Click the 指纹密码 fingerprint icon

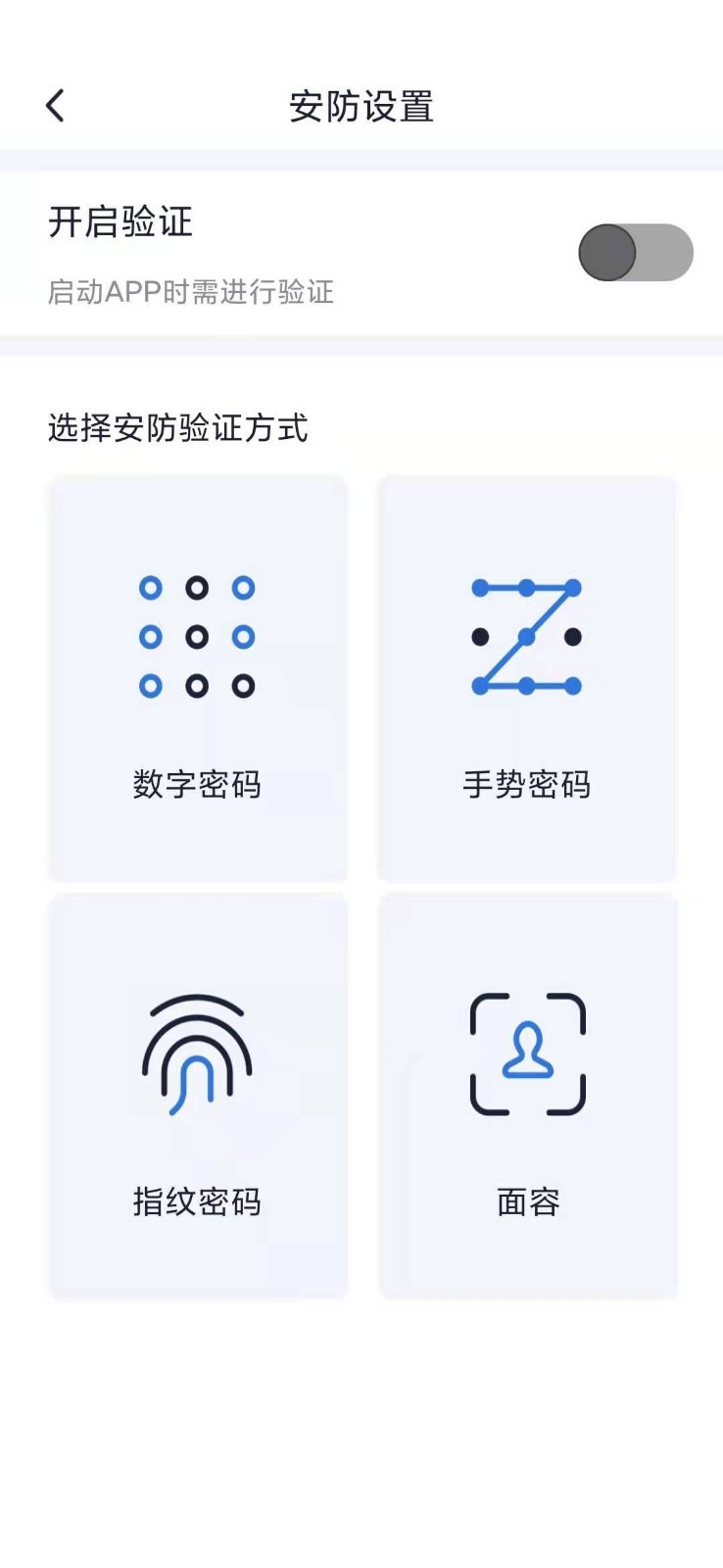[x=196, y=1053]
